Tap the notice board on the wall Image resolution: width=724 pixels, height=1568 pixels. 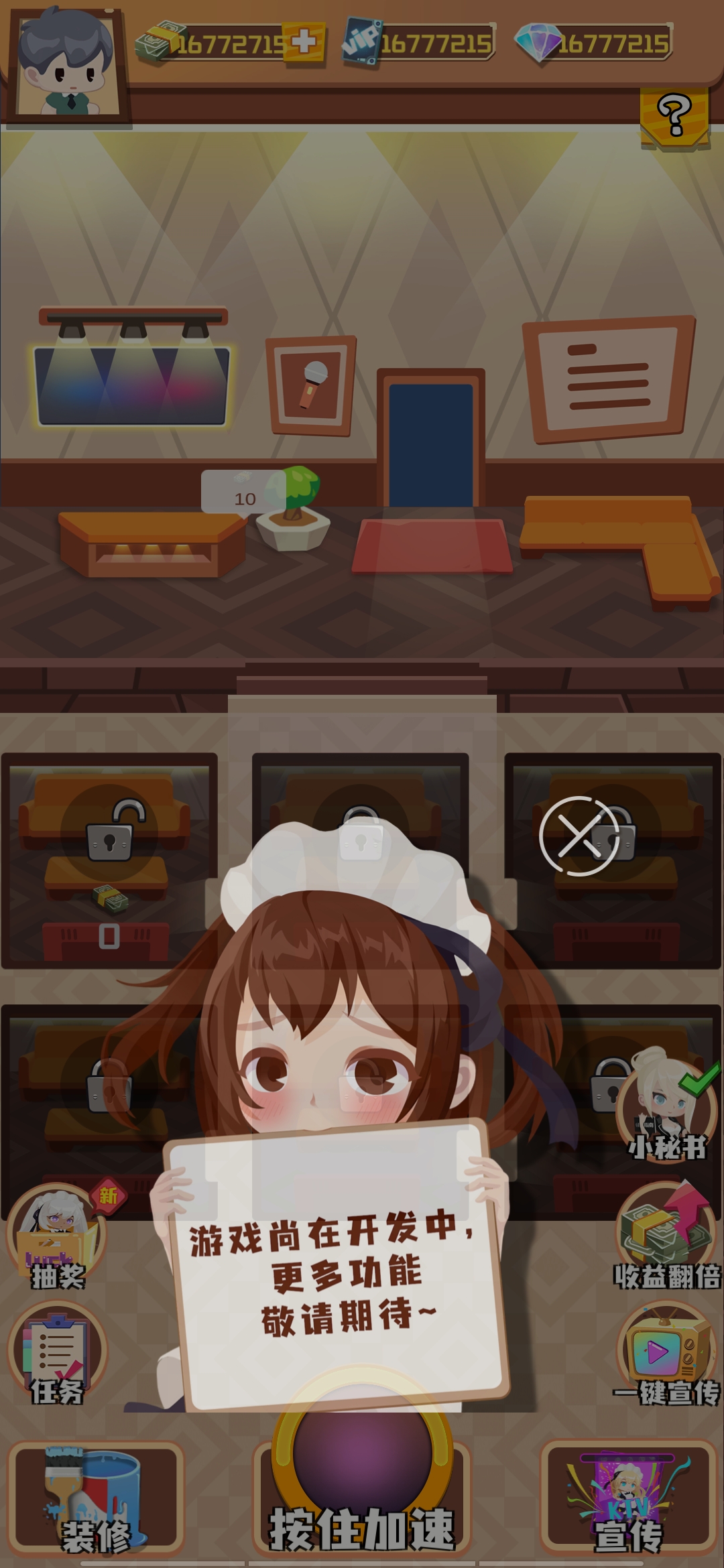pyautogui.click(x=609, y=380)
